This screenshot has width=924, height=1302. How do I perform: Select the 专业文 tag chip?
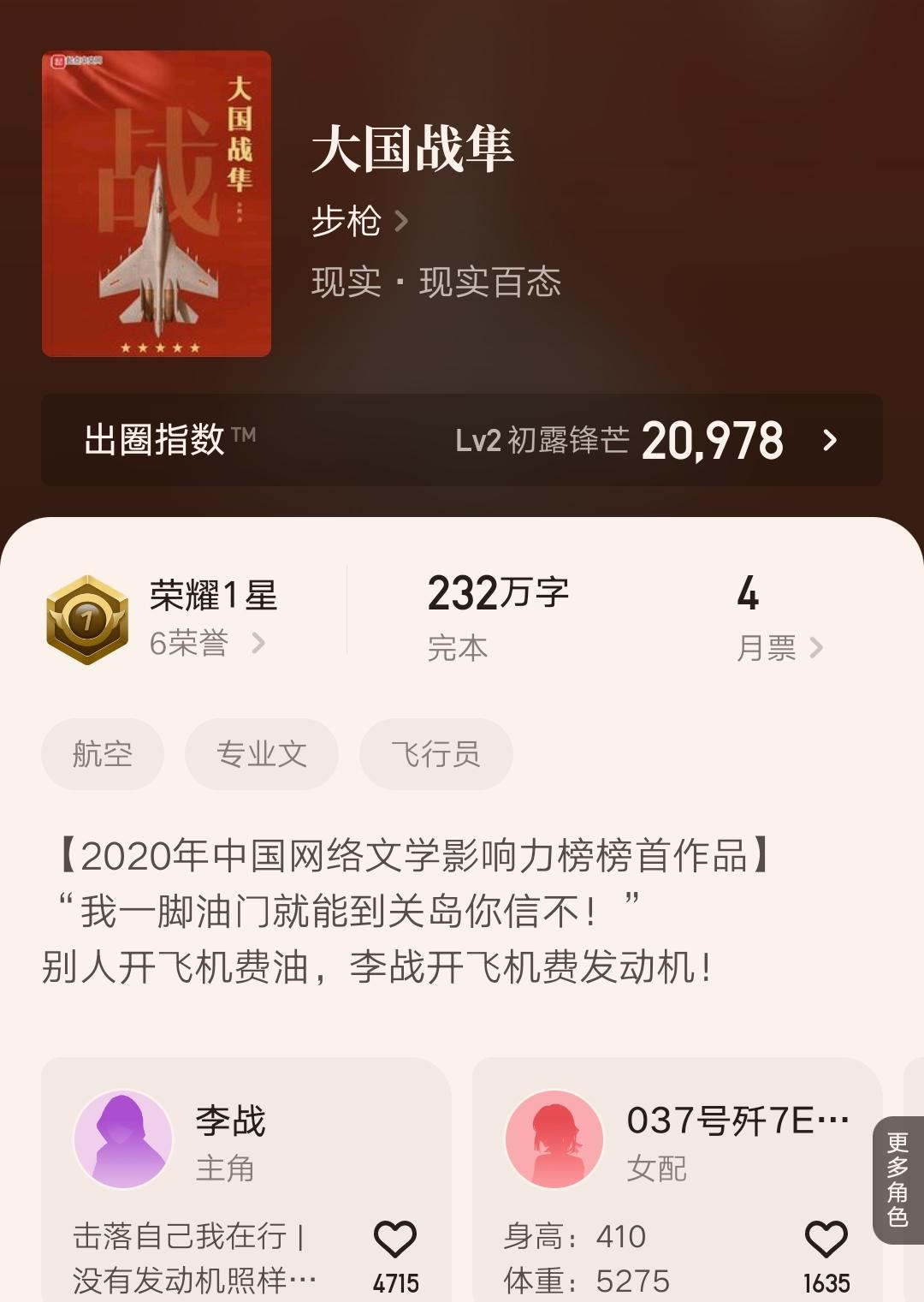262,754
